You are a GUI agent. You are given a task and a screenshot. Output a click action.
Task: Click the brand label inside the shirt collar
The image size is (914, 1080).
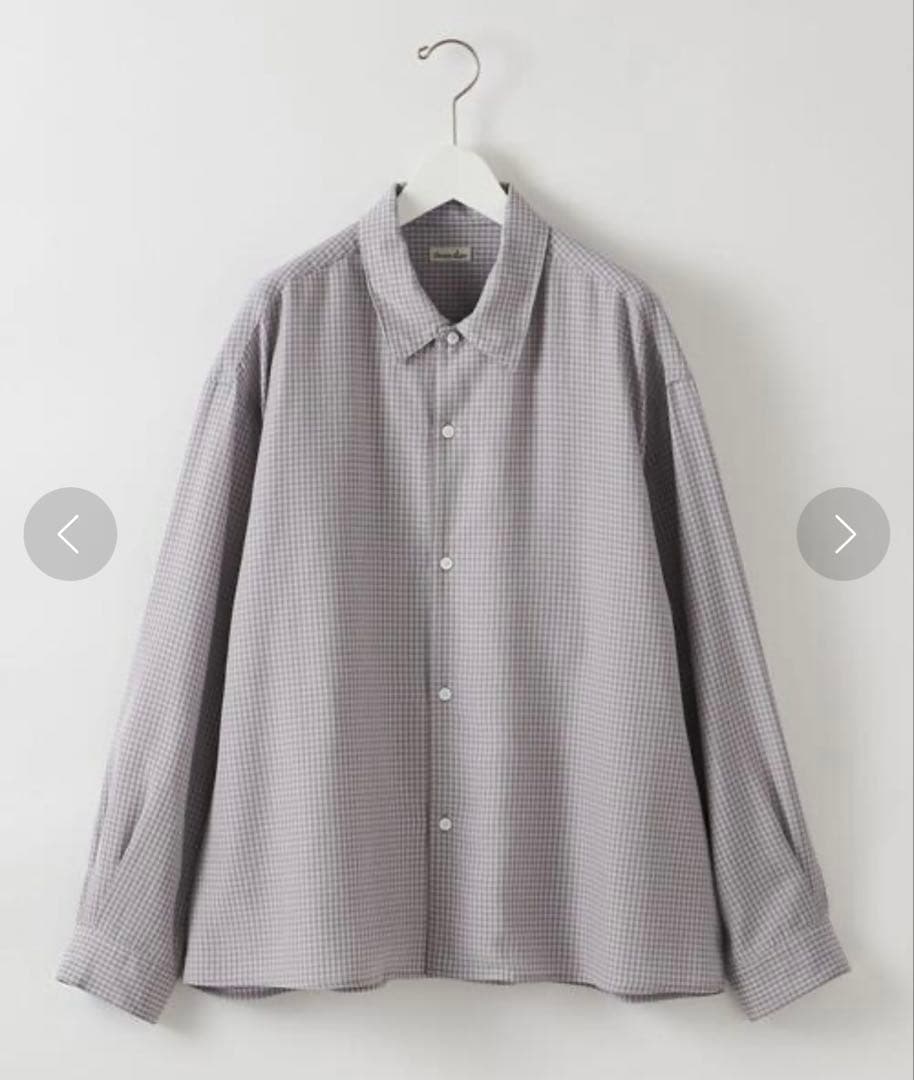click(449, 256)
